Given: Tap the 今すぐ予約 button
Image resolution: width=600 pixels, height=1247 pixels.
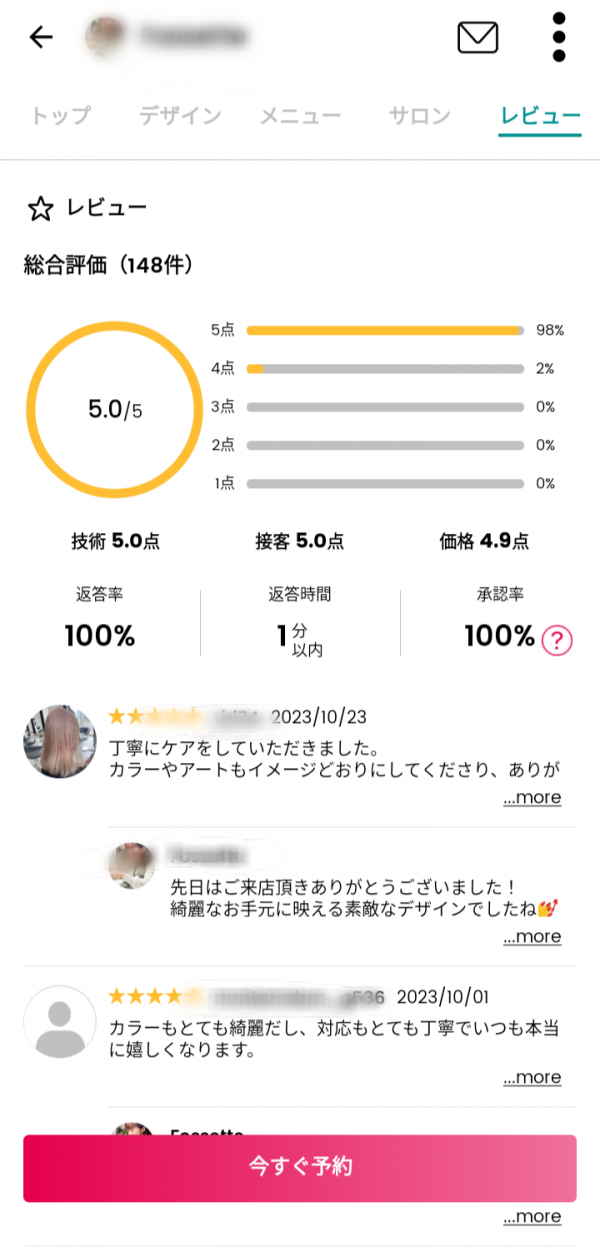Looking at the screenshot, I should 300,1167.
